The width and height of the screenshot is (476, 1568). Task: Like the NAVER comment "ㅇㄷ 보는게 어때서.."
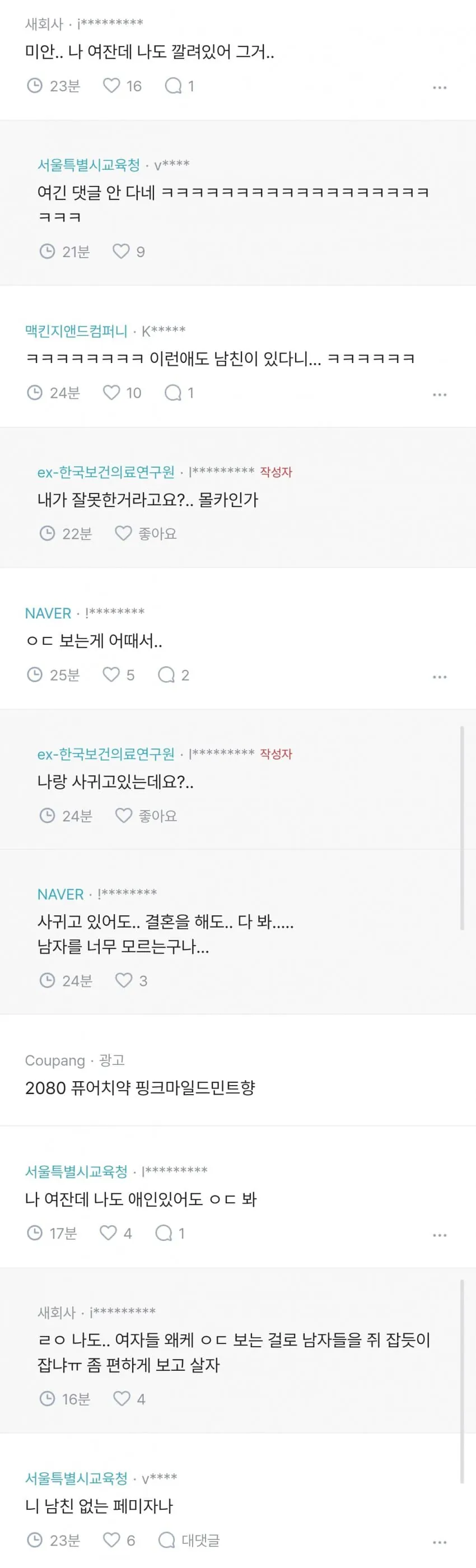pyautogui.click(x=111, y=674)
